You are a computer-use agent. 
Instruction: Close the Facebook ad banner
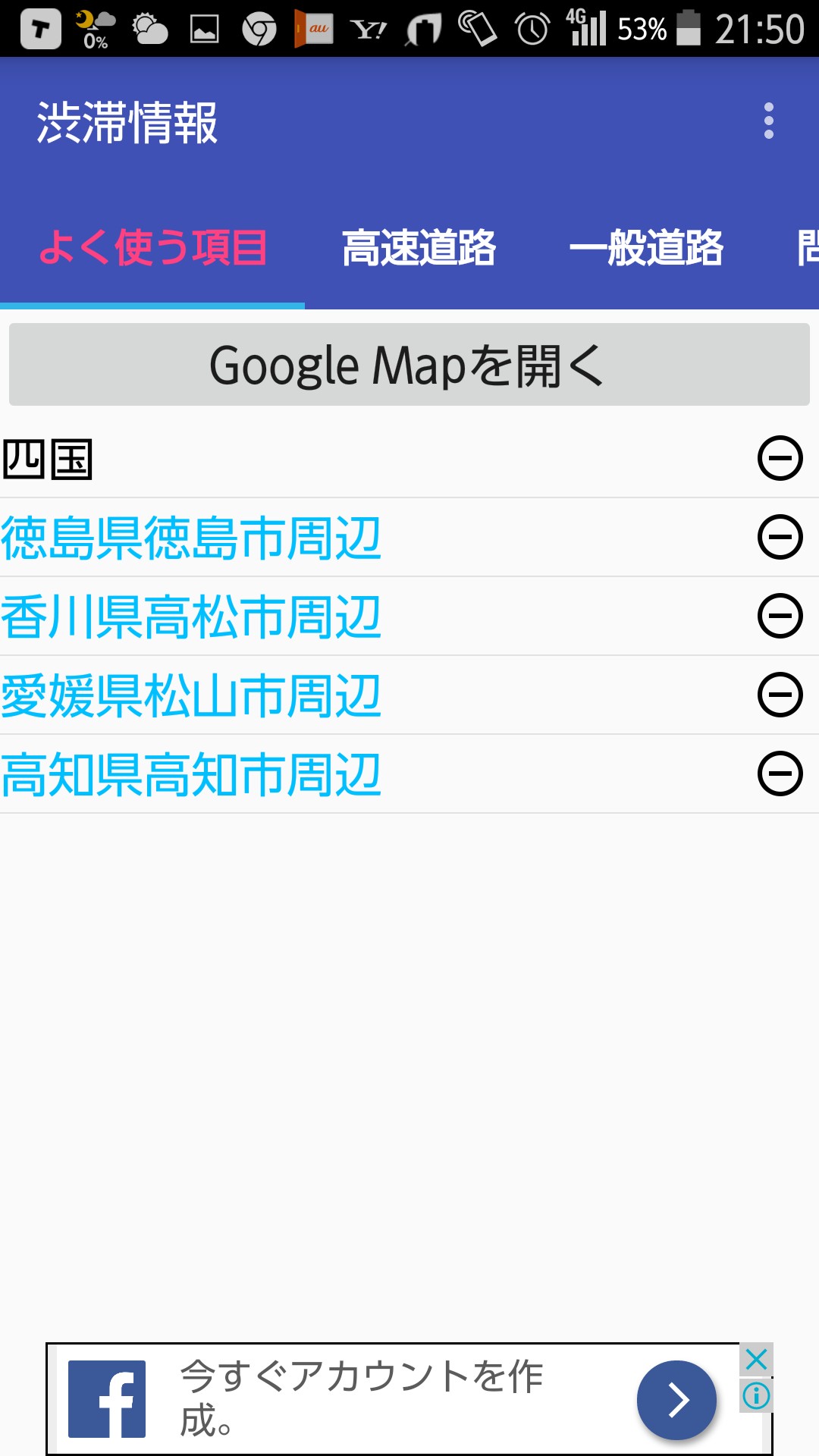pyautogui.click(x=756, y=1360)
